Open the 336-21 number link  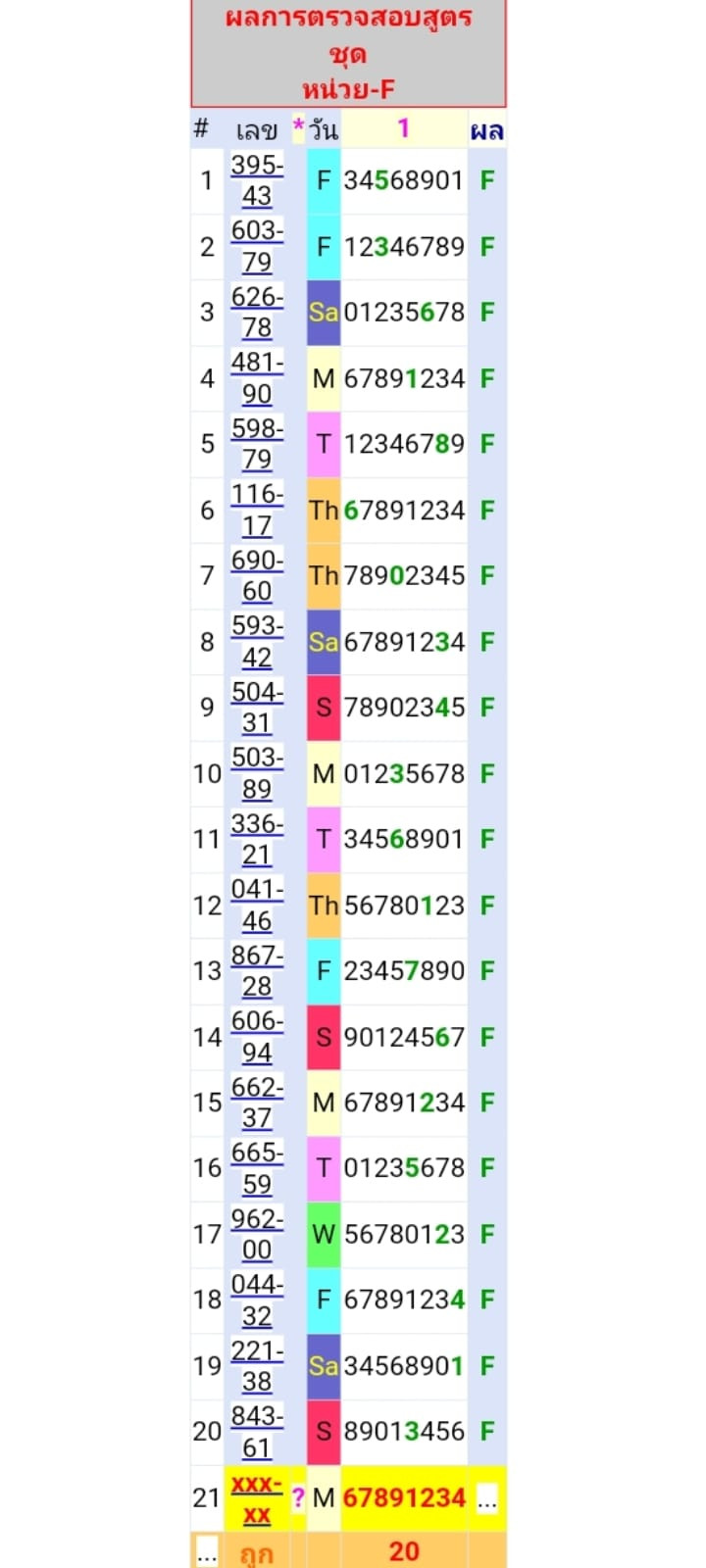(x=257, y=839)
